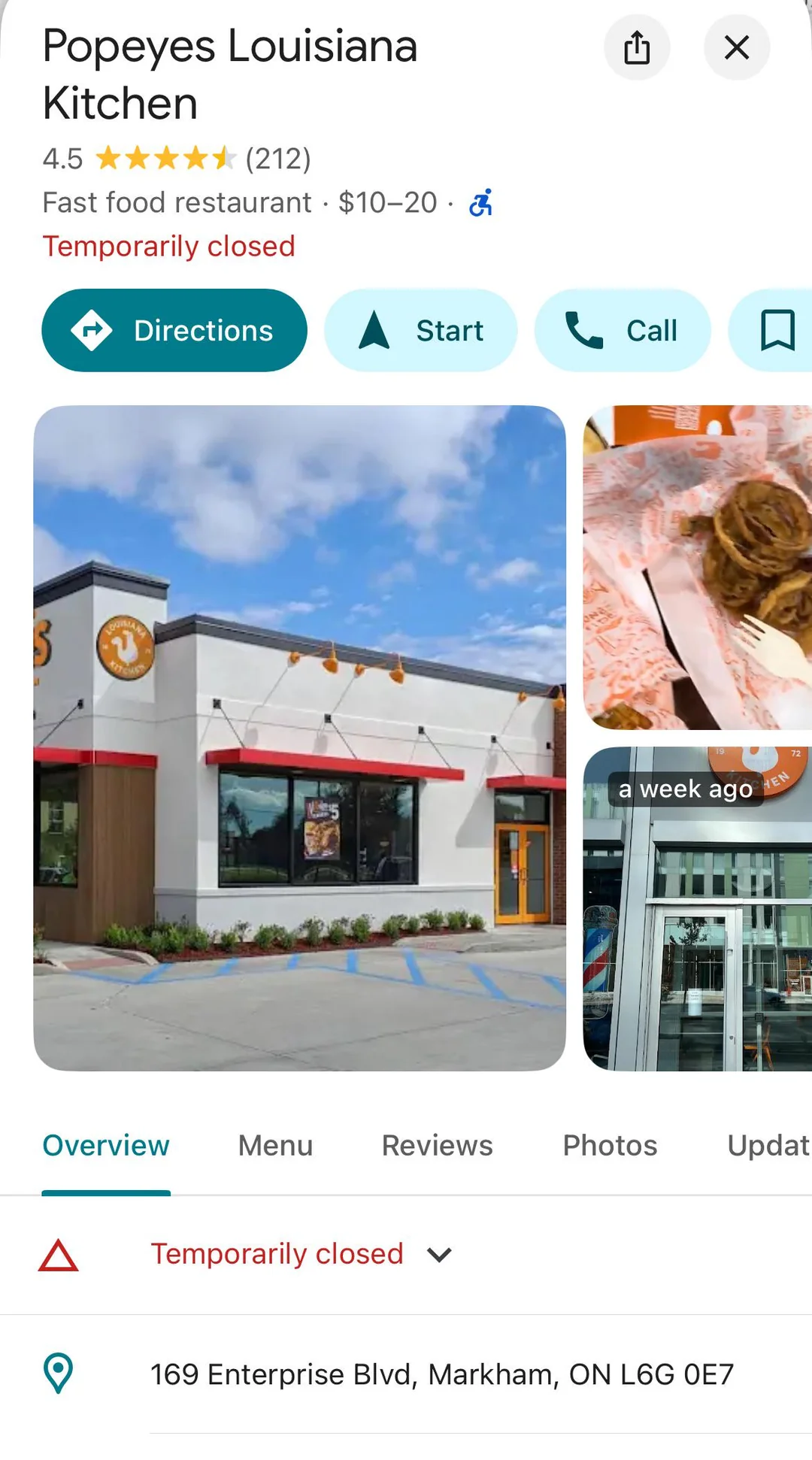812x1460 pixels.
Task: Open the Menu tab
Action: [x=275, y=1146]
